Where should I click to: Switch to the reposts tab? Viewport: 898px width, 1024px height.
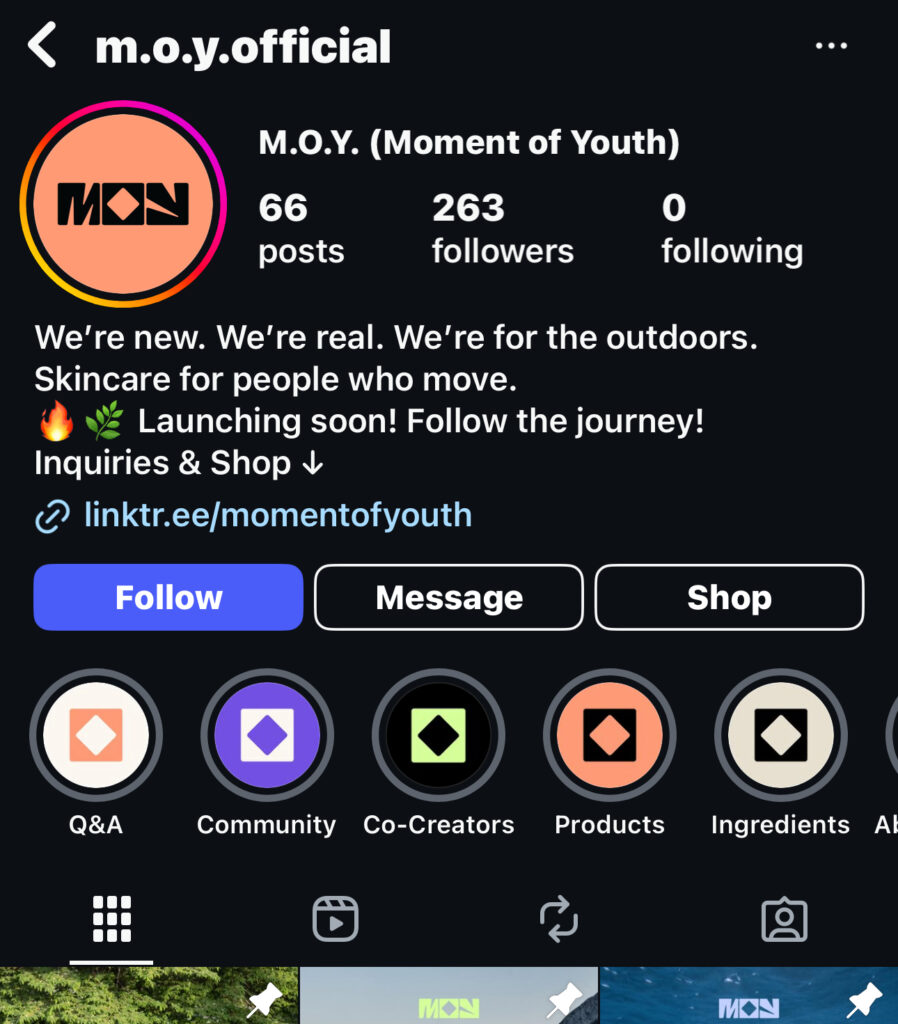(x=559, y=918)
